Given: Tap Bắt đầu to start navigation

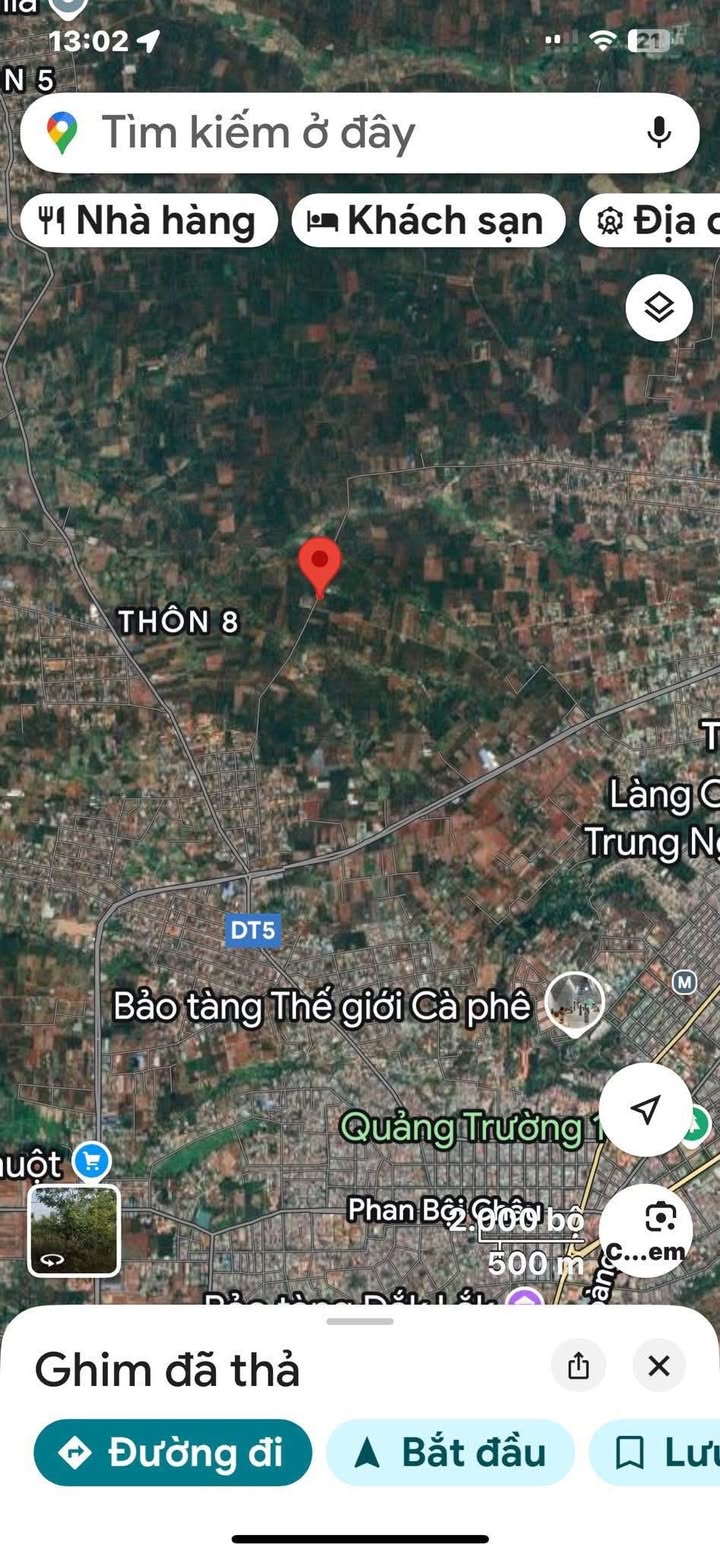Looking at the screenshot, I should click(x=450, y=1452).
